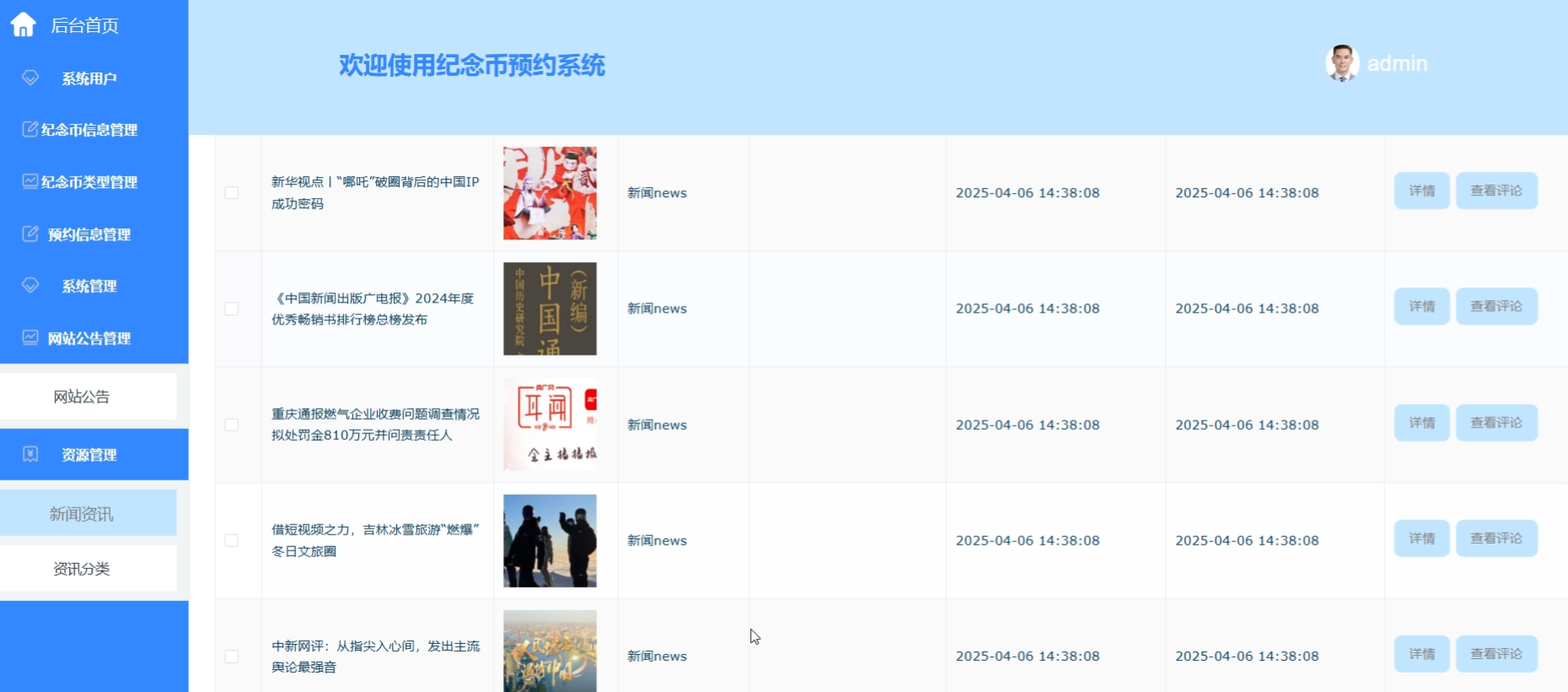This screenshot has height=692, width=1568.
Task: View comments for the 中新网评 row
Action: (x=1496, y=653)
